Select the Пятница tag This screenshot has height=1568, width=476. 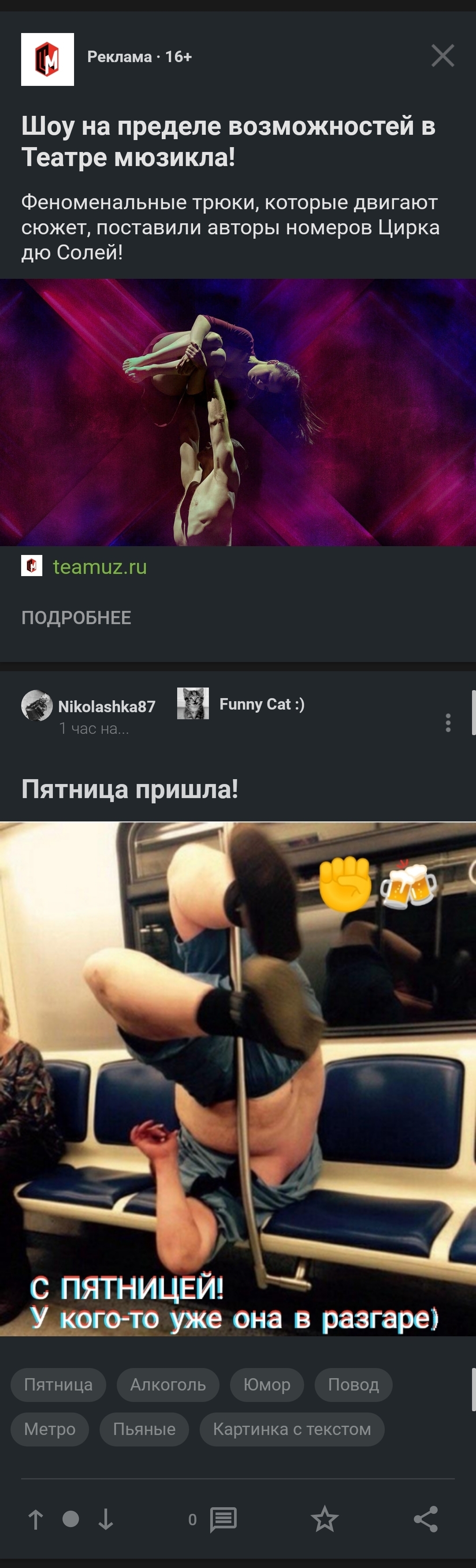[x=58, y=1385]
